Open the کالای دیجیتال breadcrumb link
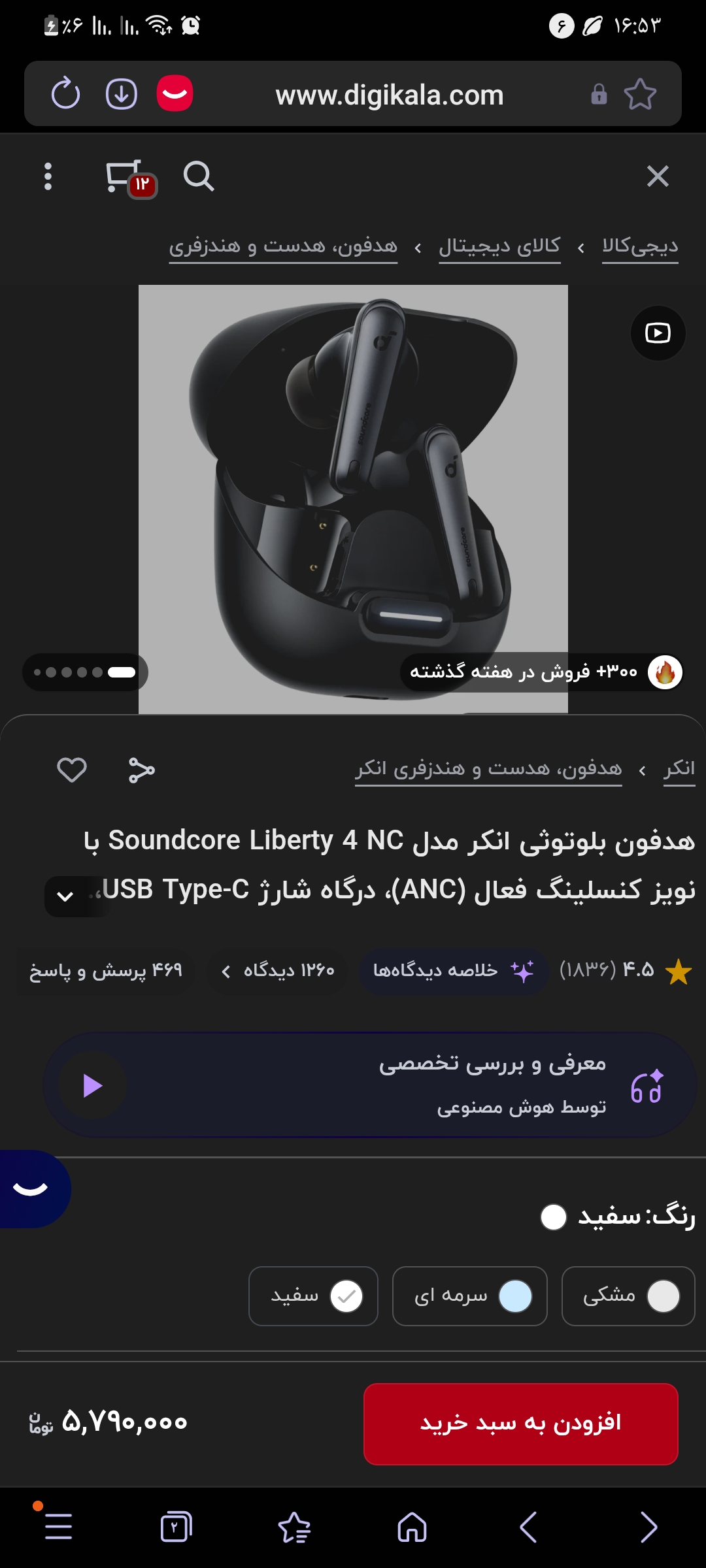 pyautogui.click(x=499, y=246)
